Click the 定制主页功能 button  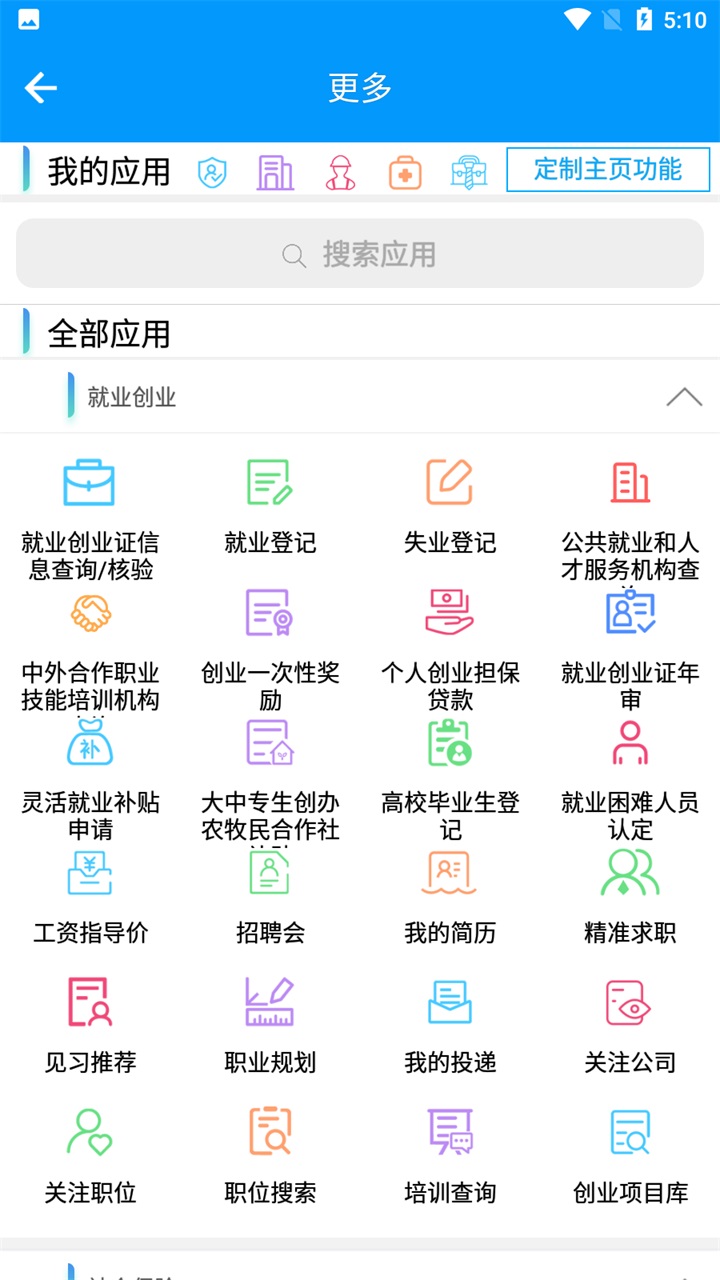[608, 169]
